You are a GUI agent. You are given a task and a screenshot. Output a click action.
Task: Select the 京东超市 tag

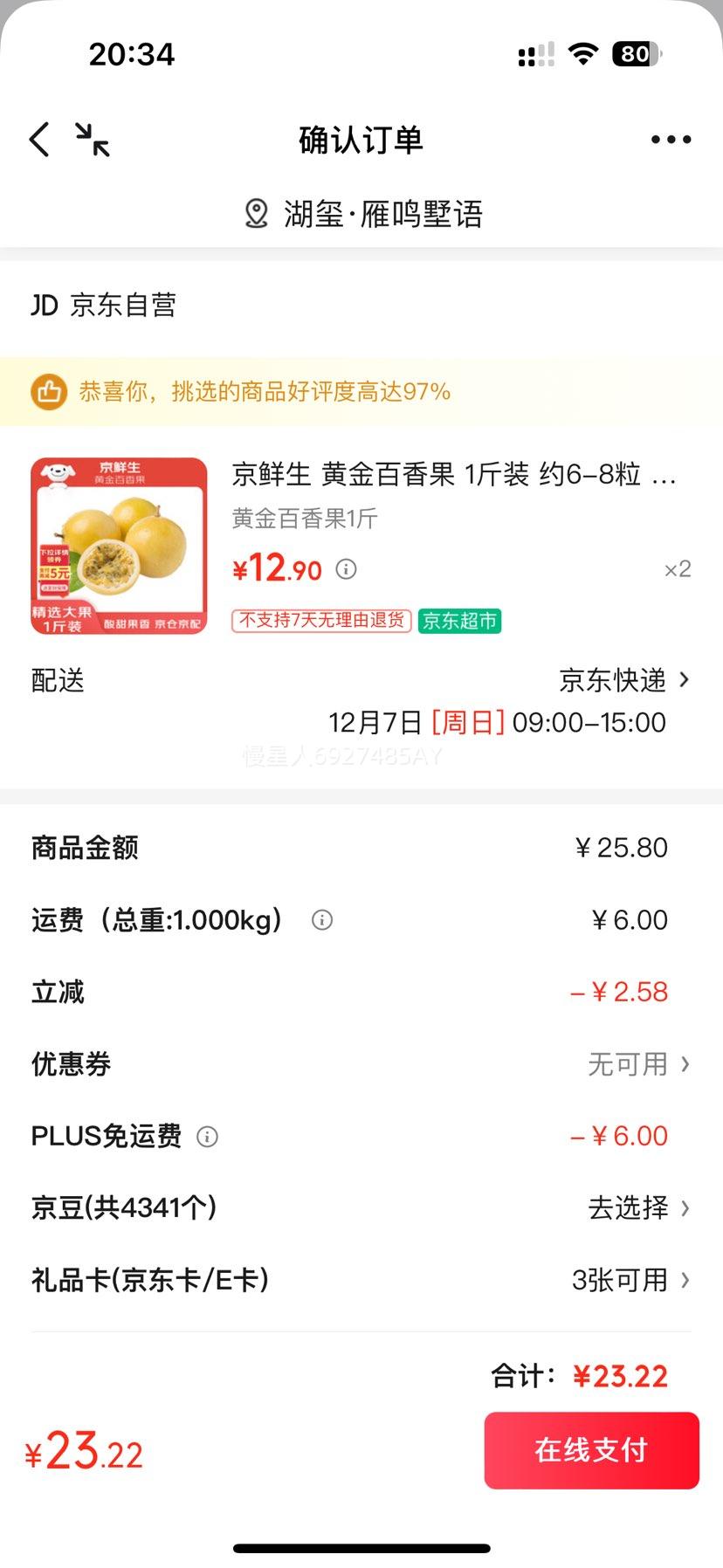[460, 622]
